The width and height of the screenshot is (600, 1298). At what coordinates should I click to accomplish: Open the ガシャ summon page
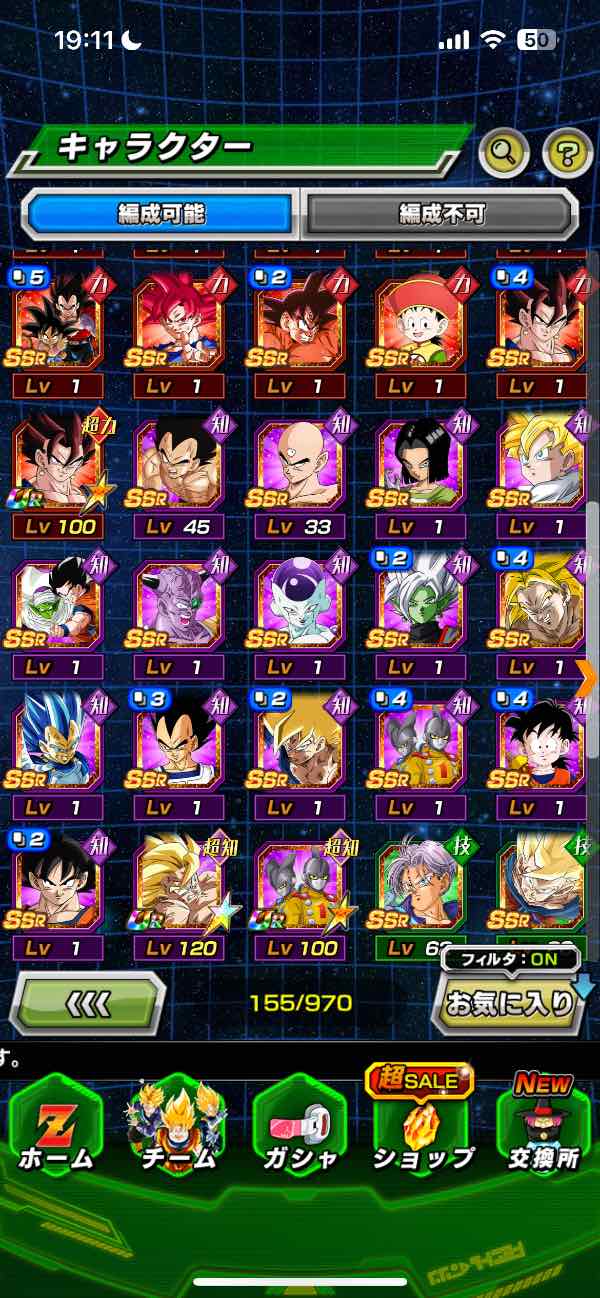pos(299,1127)
